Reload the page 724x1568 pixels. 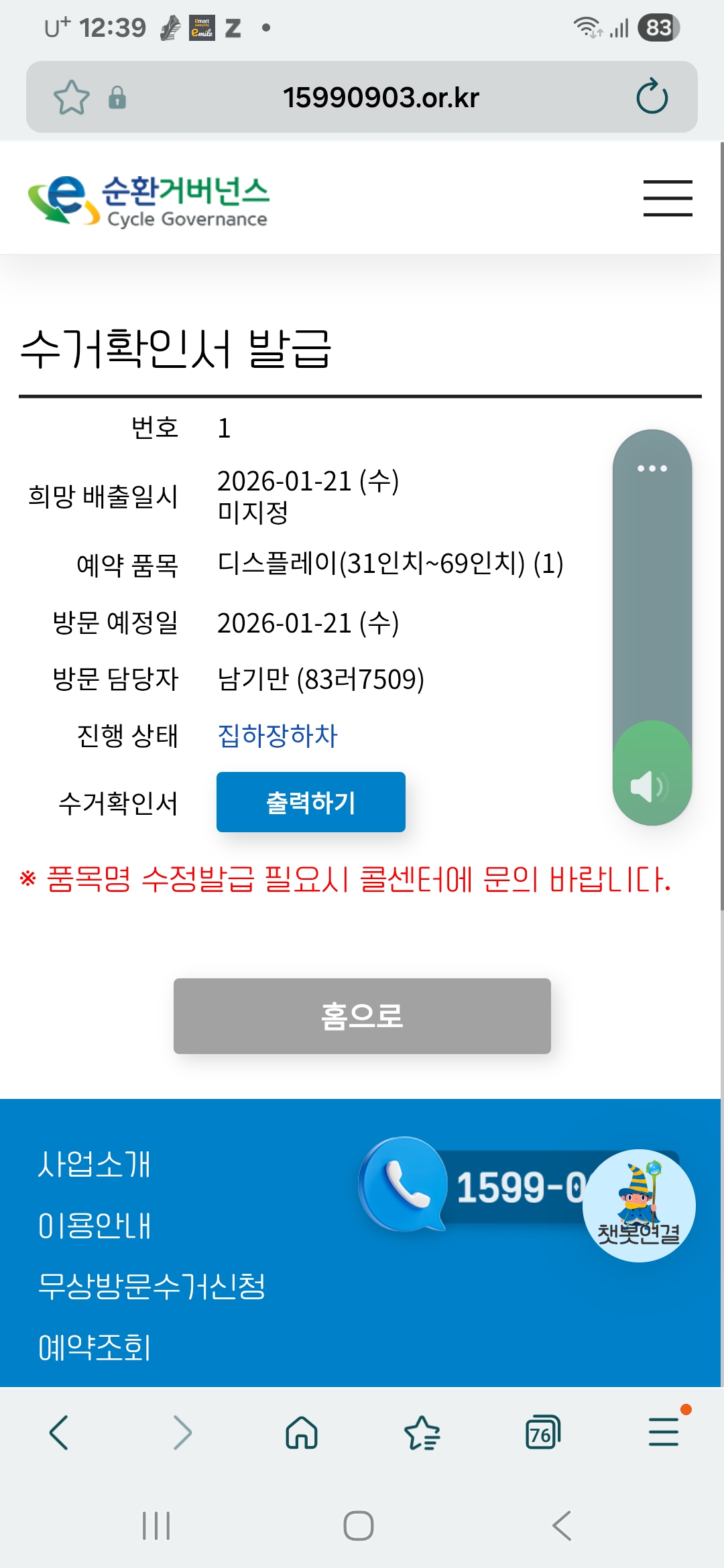(652, 97)
